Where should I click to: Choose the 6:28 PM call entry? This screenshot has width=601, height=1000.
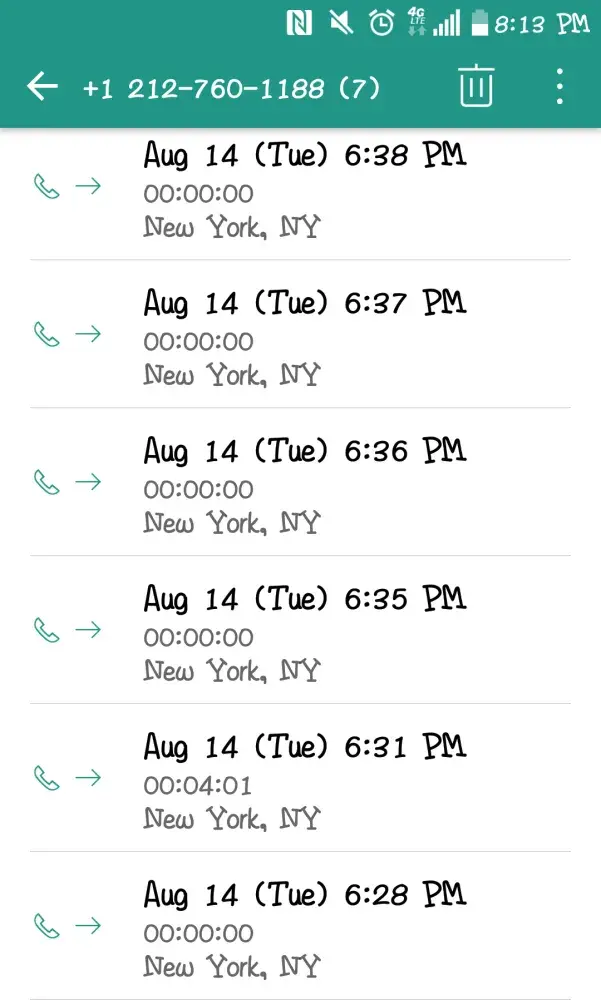pos(300,927)
